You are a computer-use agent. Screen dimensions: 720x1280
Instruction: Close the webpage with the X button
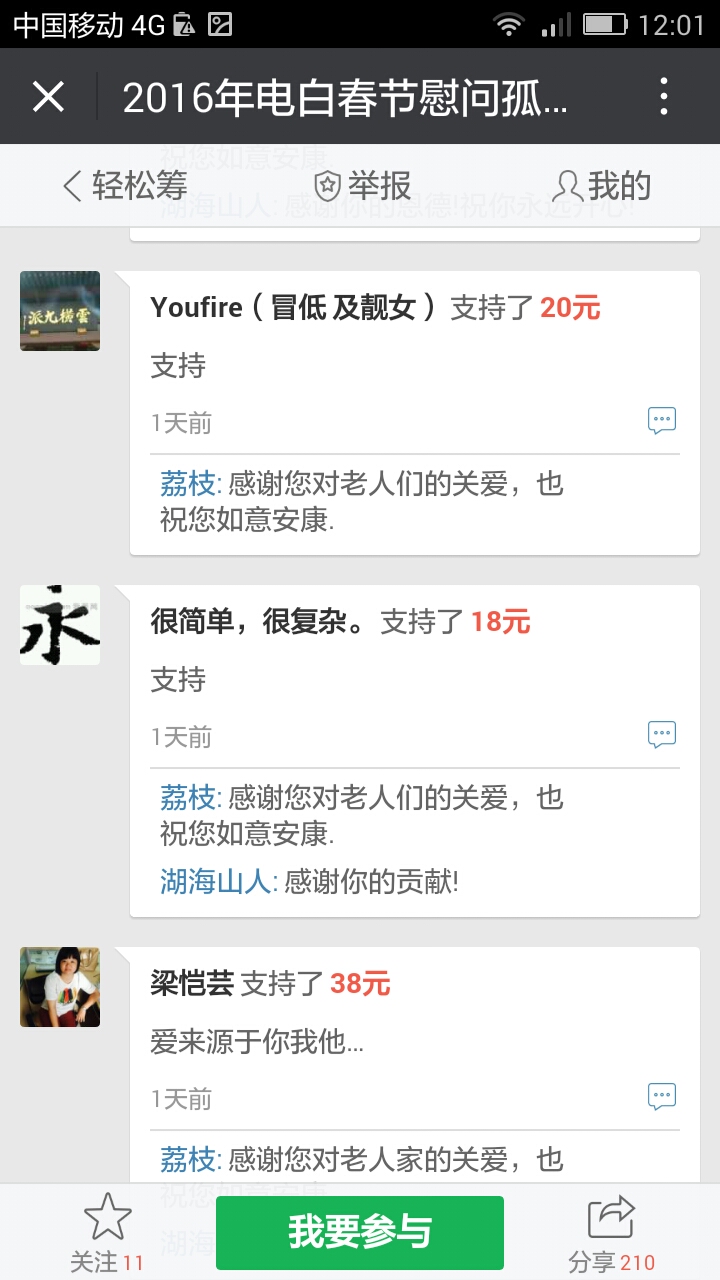(x=48, y=97)
